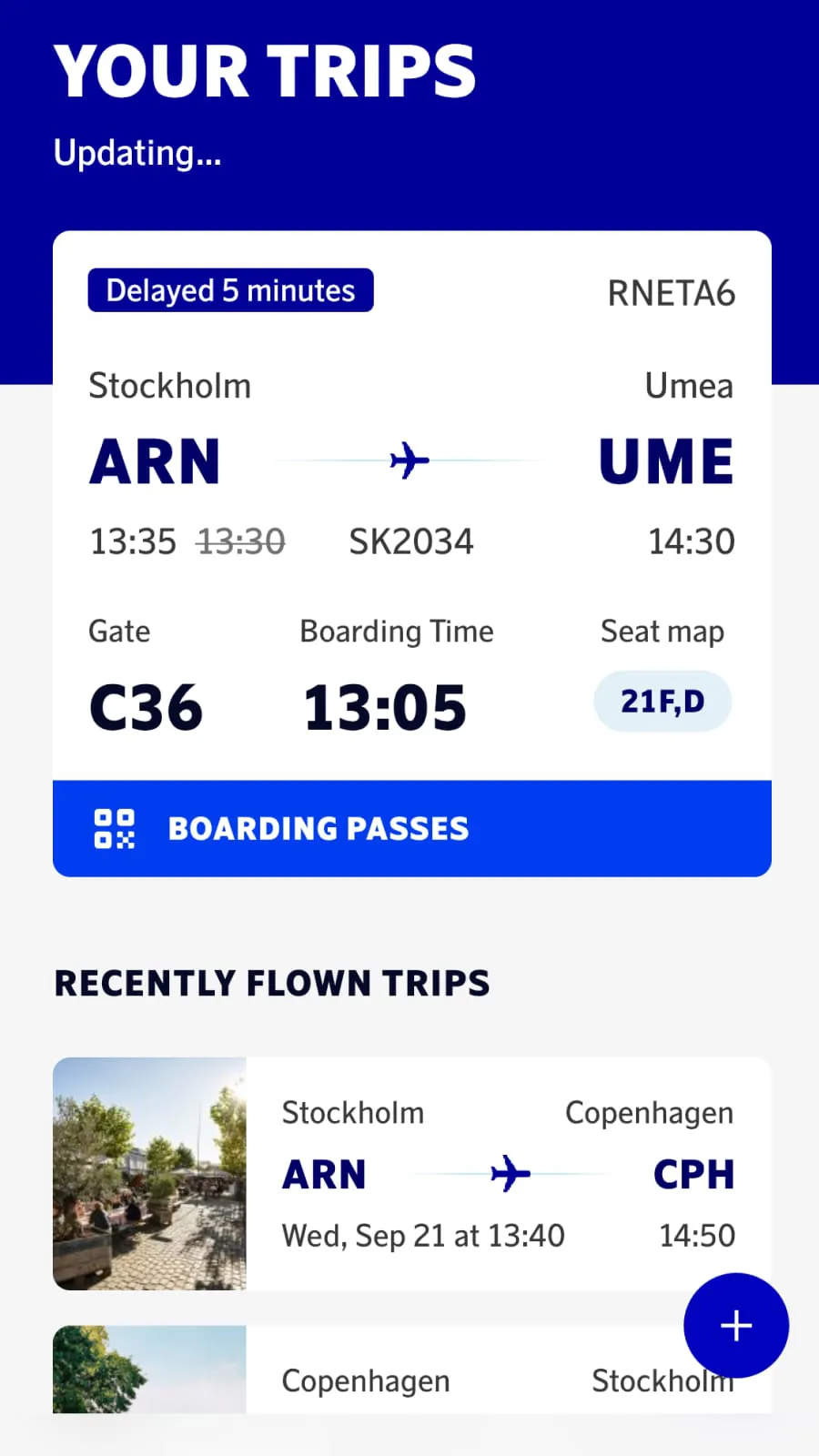
Task: Select the airplane icon between ARN and UME
Action: point(410,460)
